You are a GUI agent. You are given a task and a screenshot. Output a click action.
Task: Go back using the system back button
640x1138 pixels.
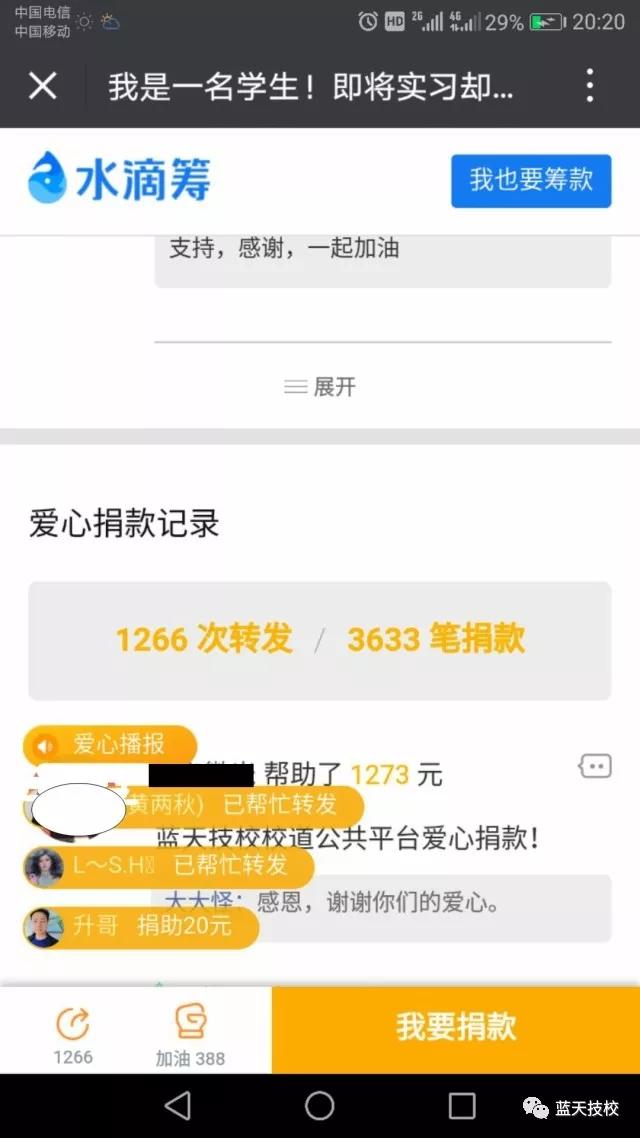(177, 1105)
